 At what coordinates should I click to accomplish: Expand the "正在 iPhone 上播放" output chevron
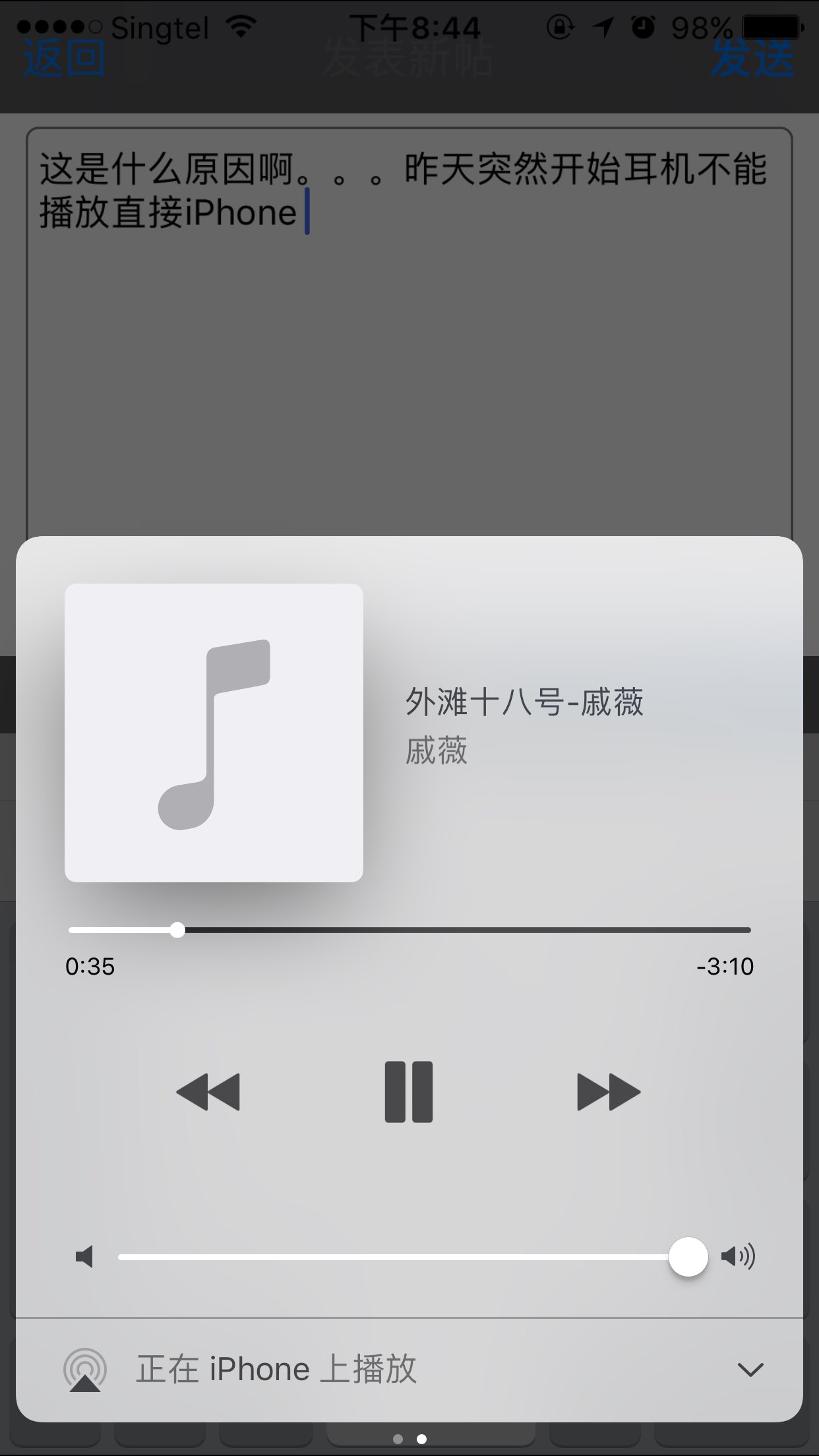click(x=750, y=1370)
